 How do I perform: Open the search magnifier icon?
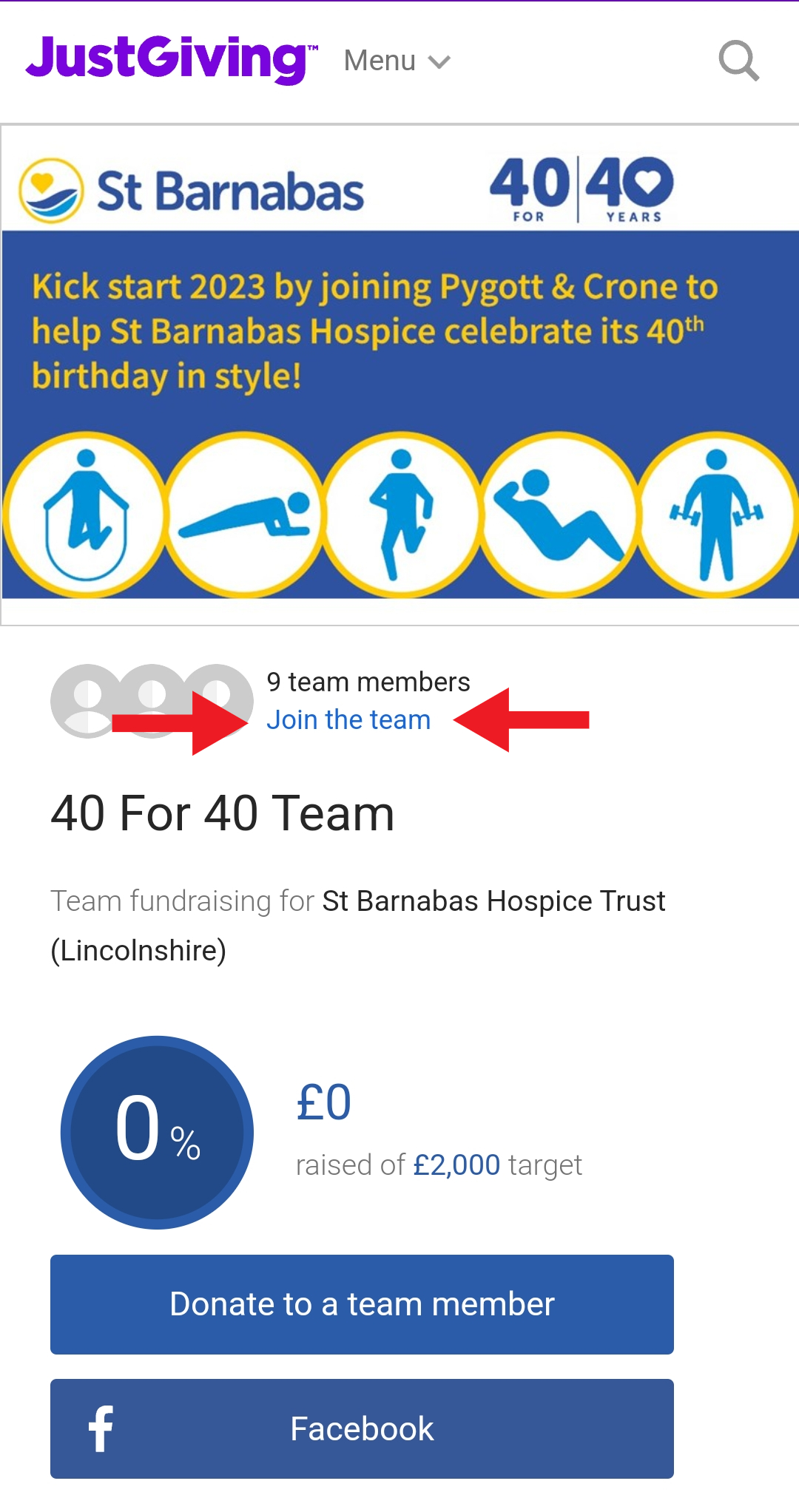[738, 61]
